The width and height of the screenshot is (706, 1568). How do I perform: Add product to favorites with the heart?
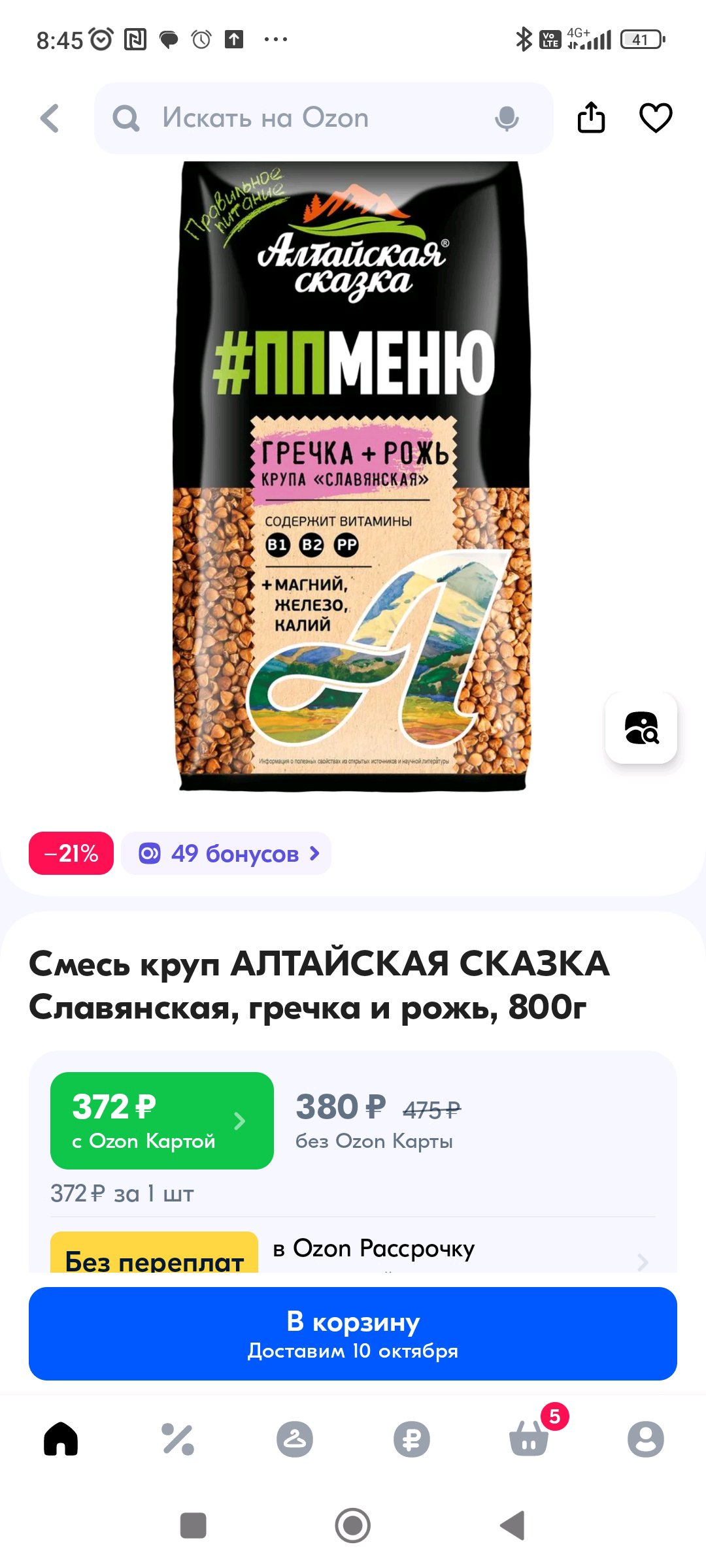[x=656, y=118]
